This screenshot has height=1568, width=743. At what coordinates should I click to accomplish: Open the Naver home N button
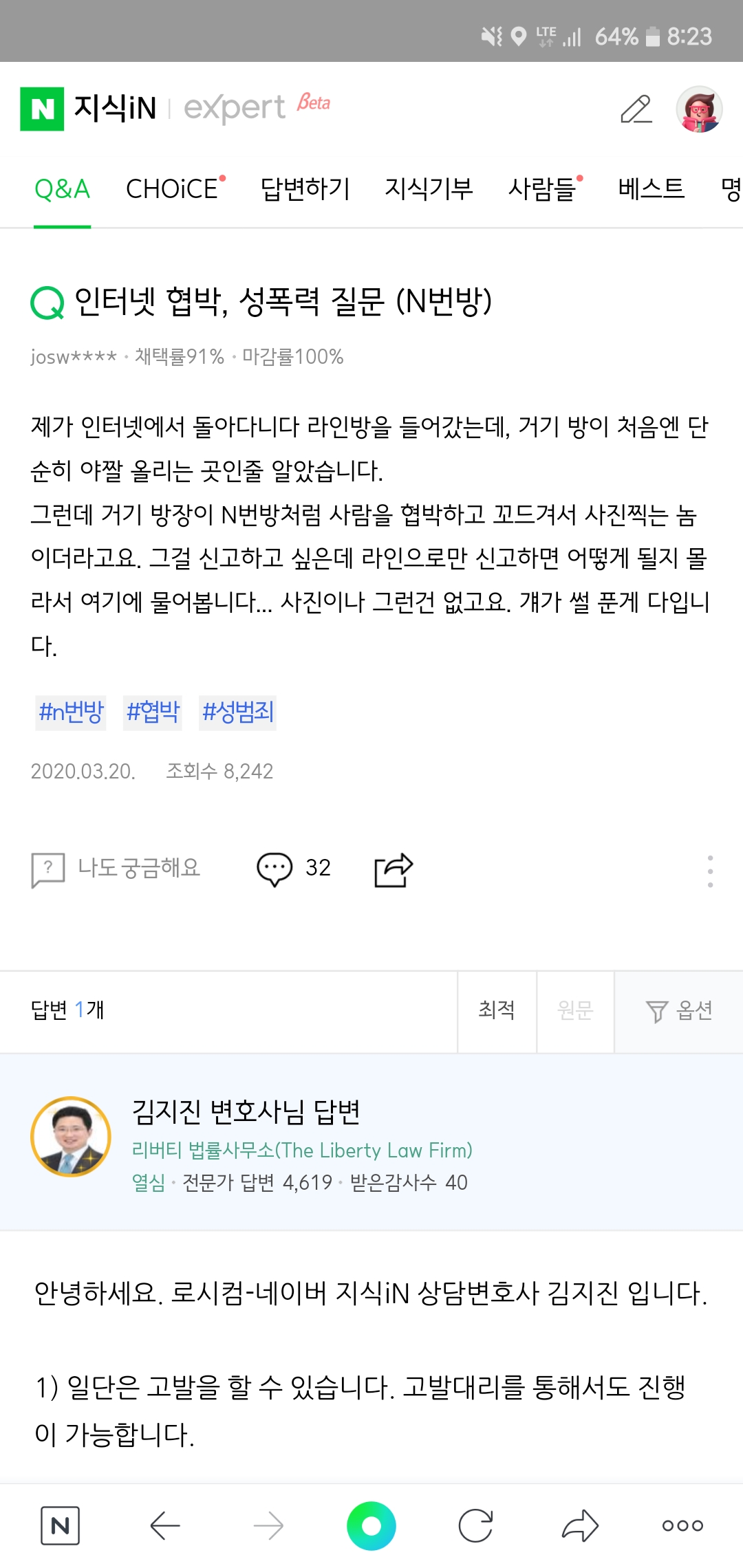(x=60, y=1526)
